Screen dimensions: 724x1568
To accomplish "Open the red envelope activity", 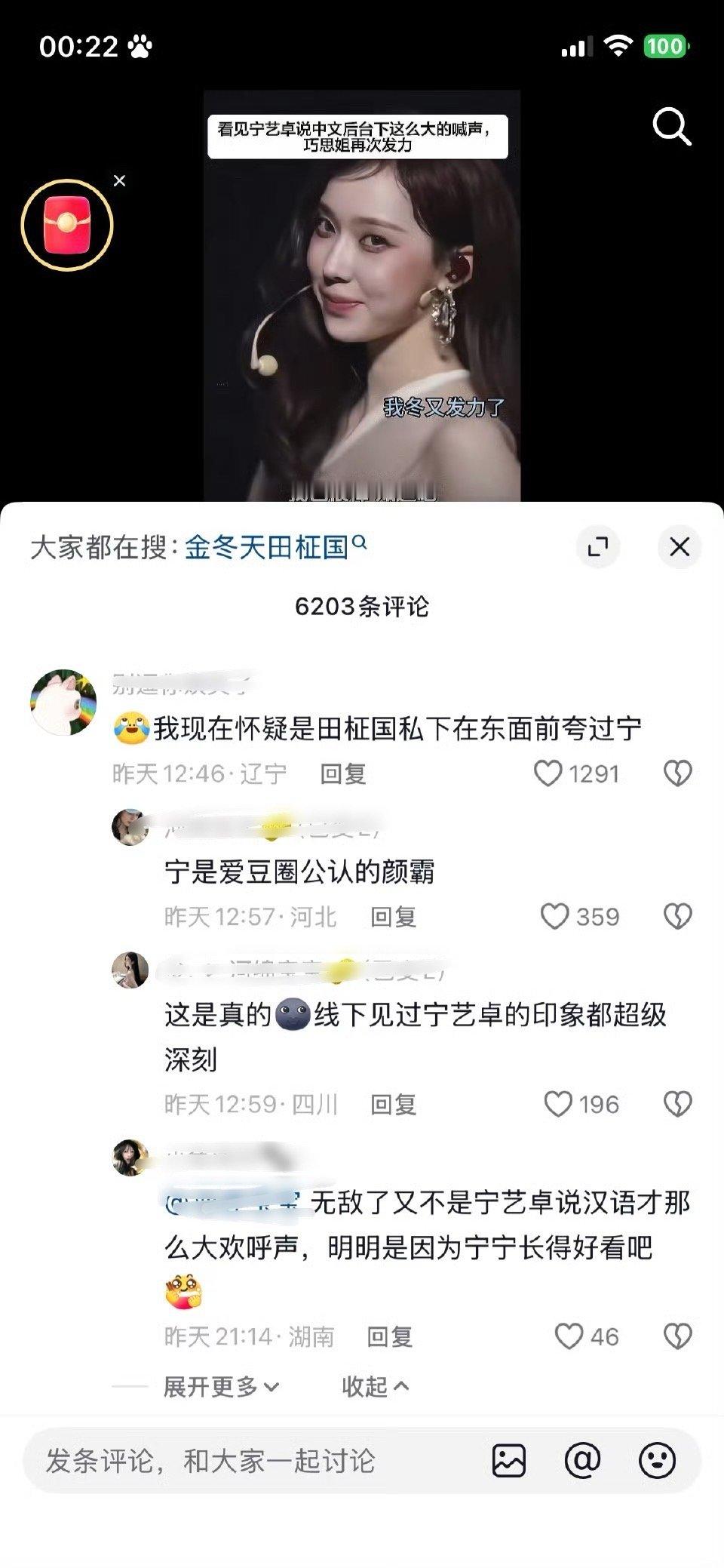I will (x=66, y=223).
